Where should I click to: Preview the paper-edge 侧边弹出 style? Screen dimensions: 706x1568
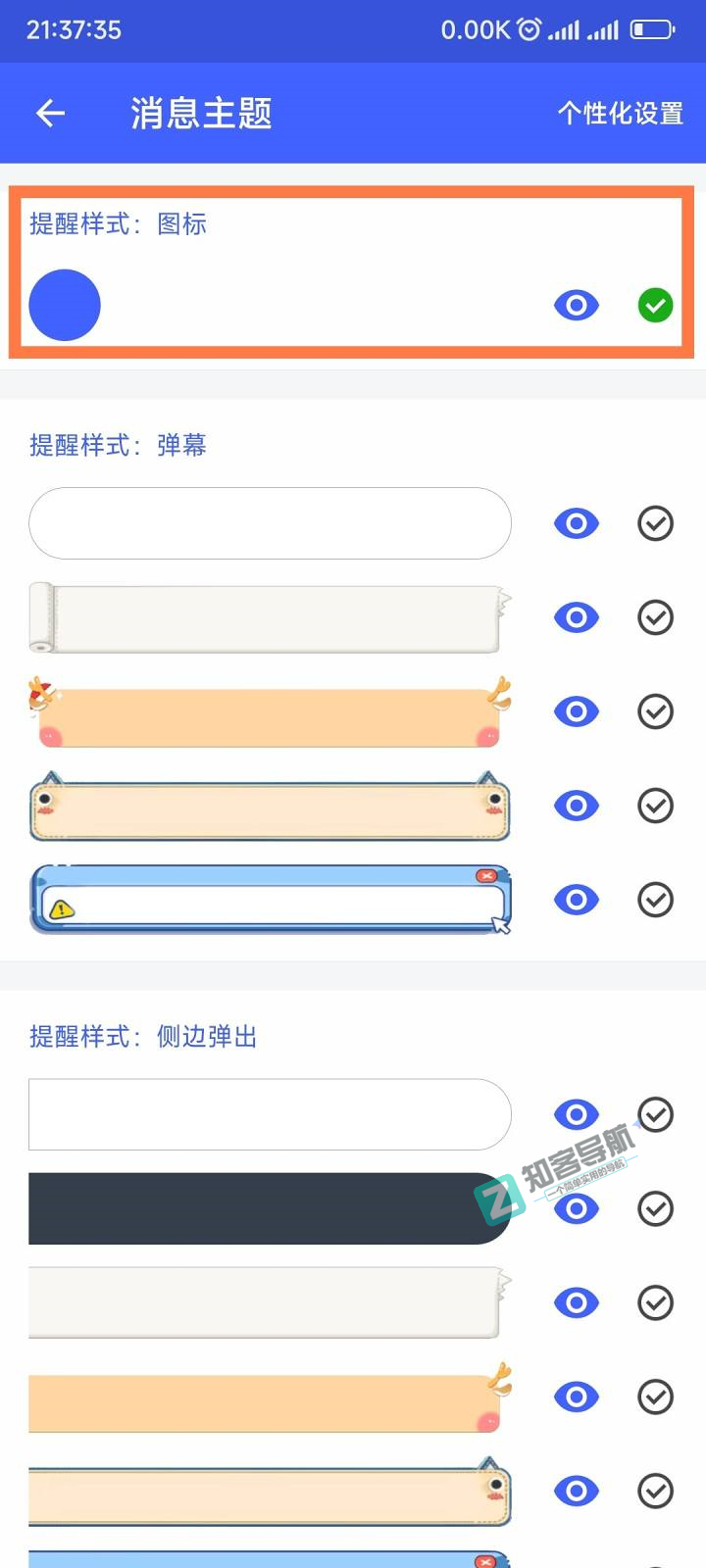point(577,1302)
